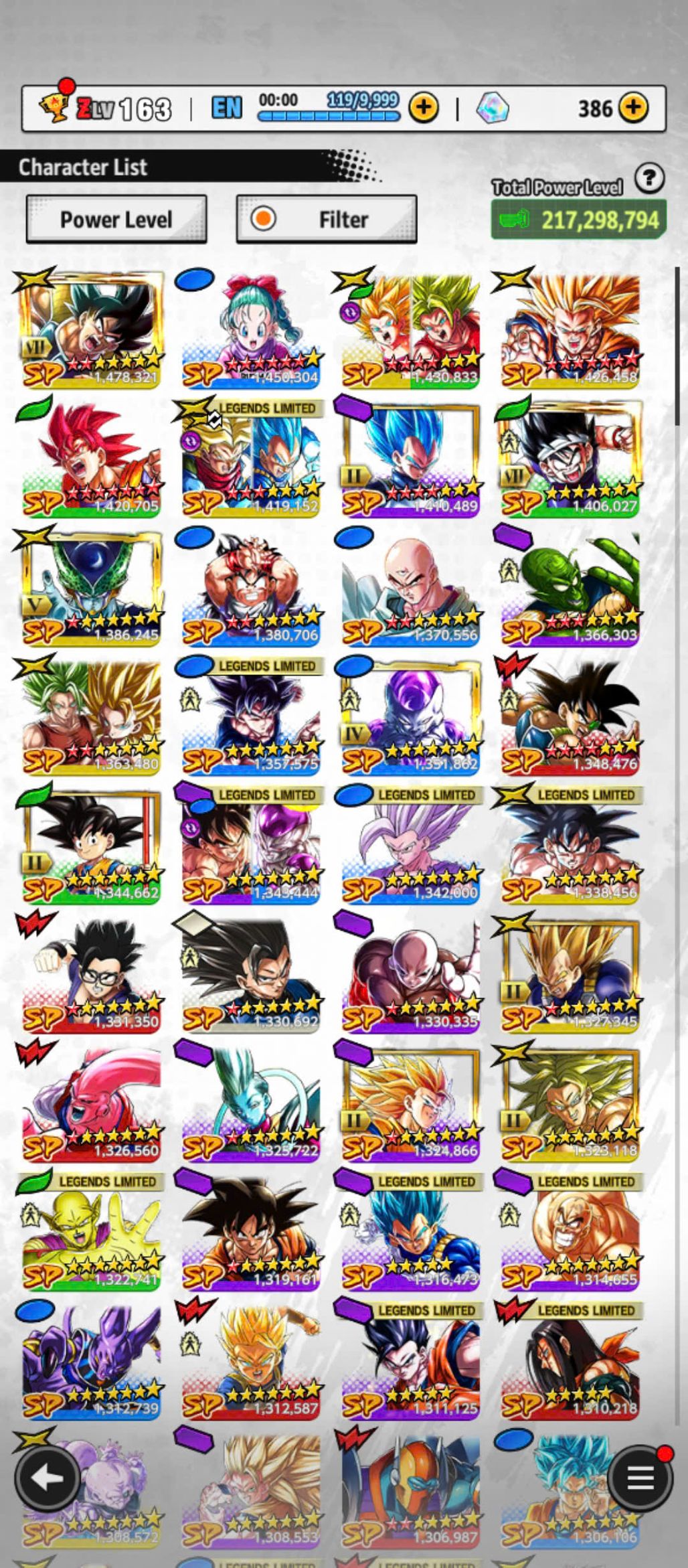This screenshot has height=1568, width=688.
Task: Add energy with the plus button
Action: 424,108
